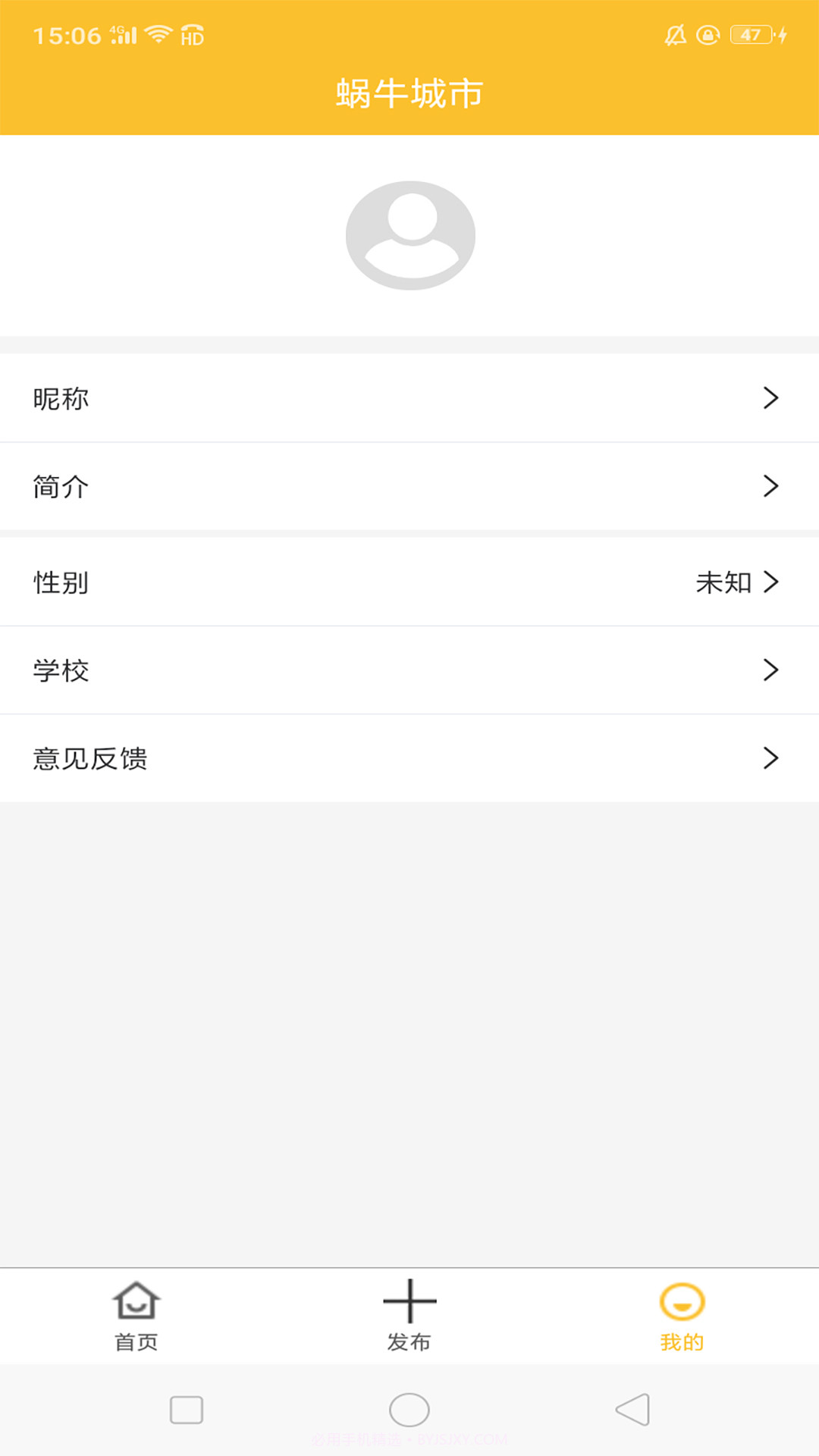Tap the lock rotation status icon
Viewport: 819px width, 1456px height.
click(708, 33)
